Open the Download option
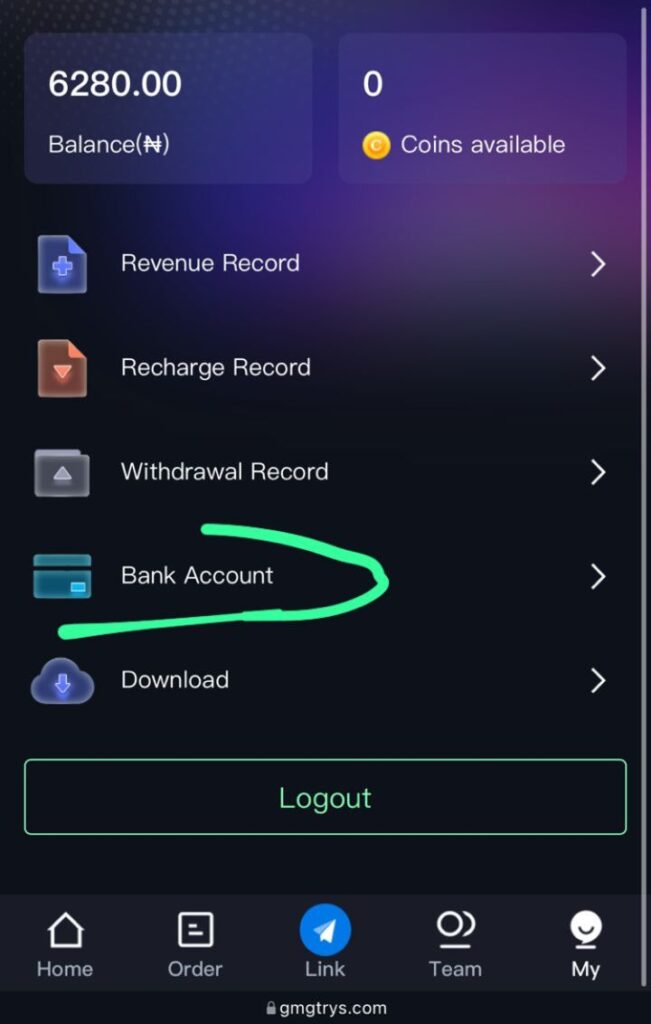 point(175,680)
